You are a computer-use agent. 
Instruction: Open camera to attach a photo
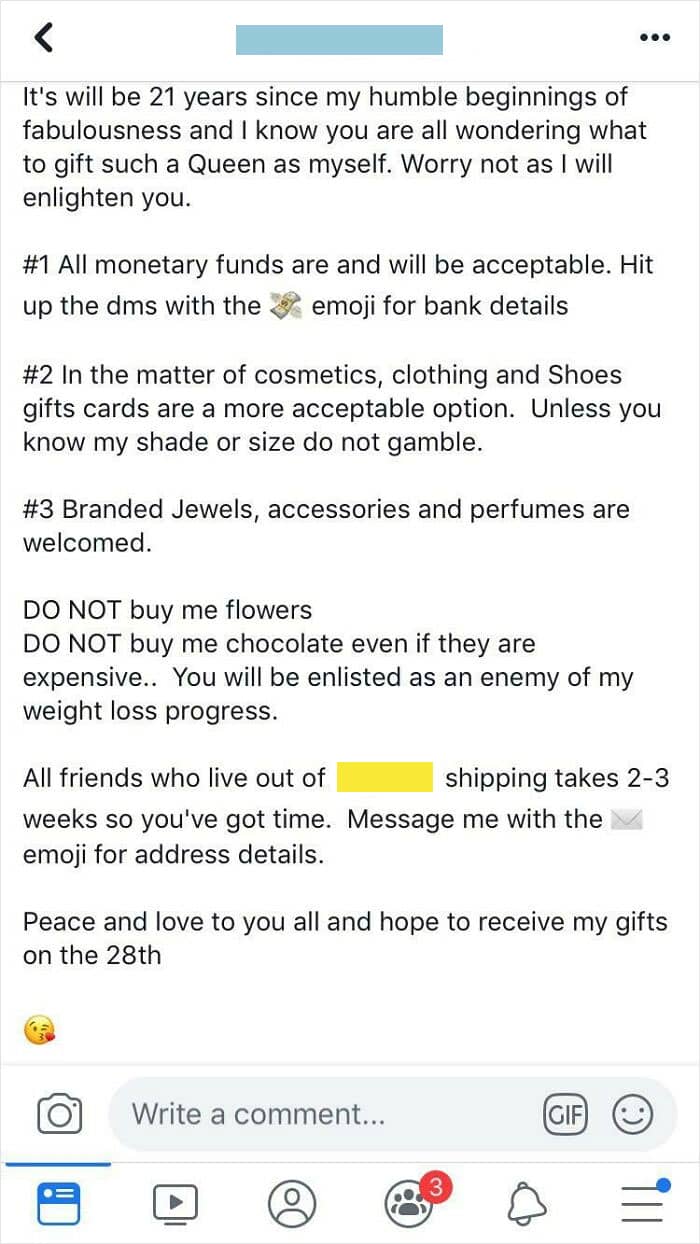(59, 1114)
